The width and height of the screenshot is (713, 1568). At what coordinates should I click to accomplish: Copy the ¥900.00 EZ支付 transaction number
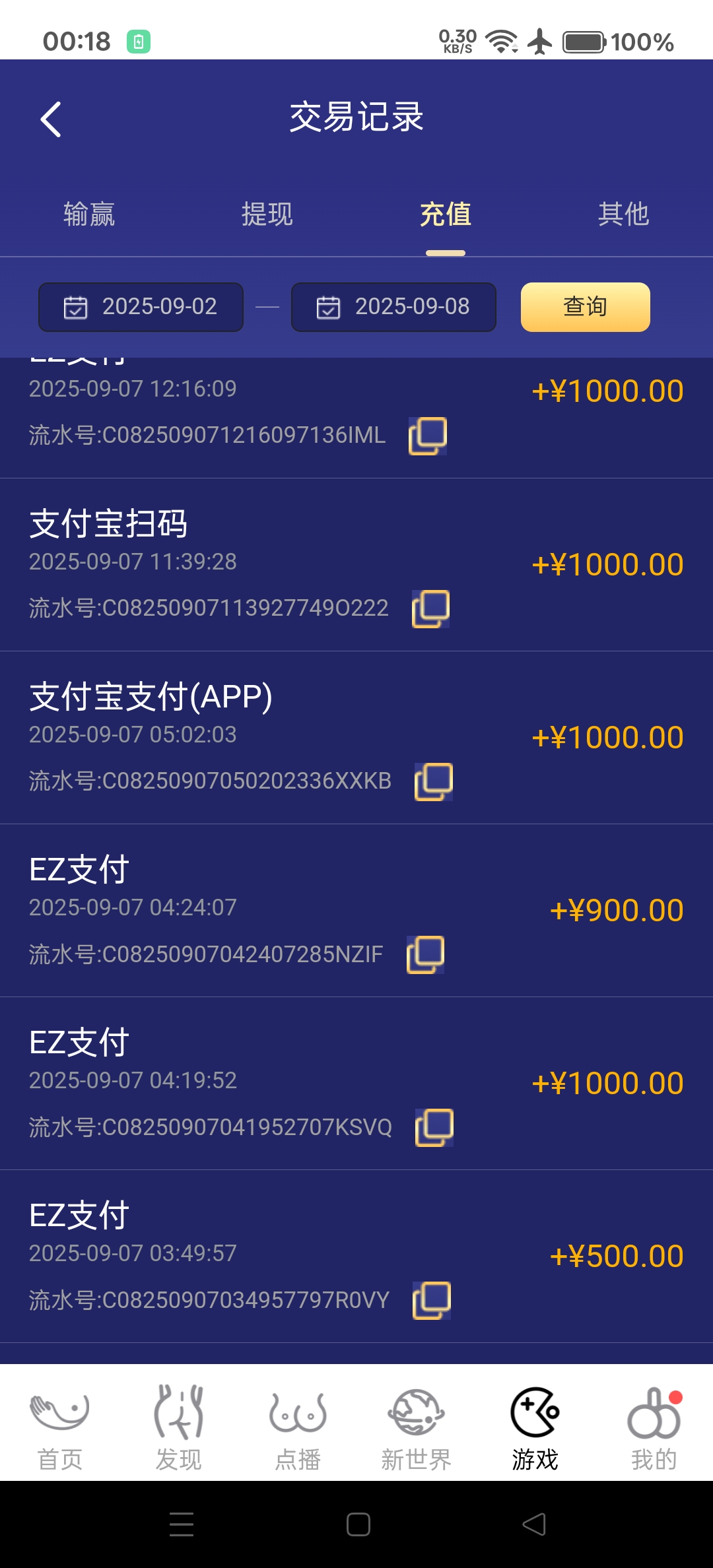(426, 953)
